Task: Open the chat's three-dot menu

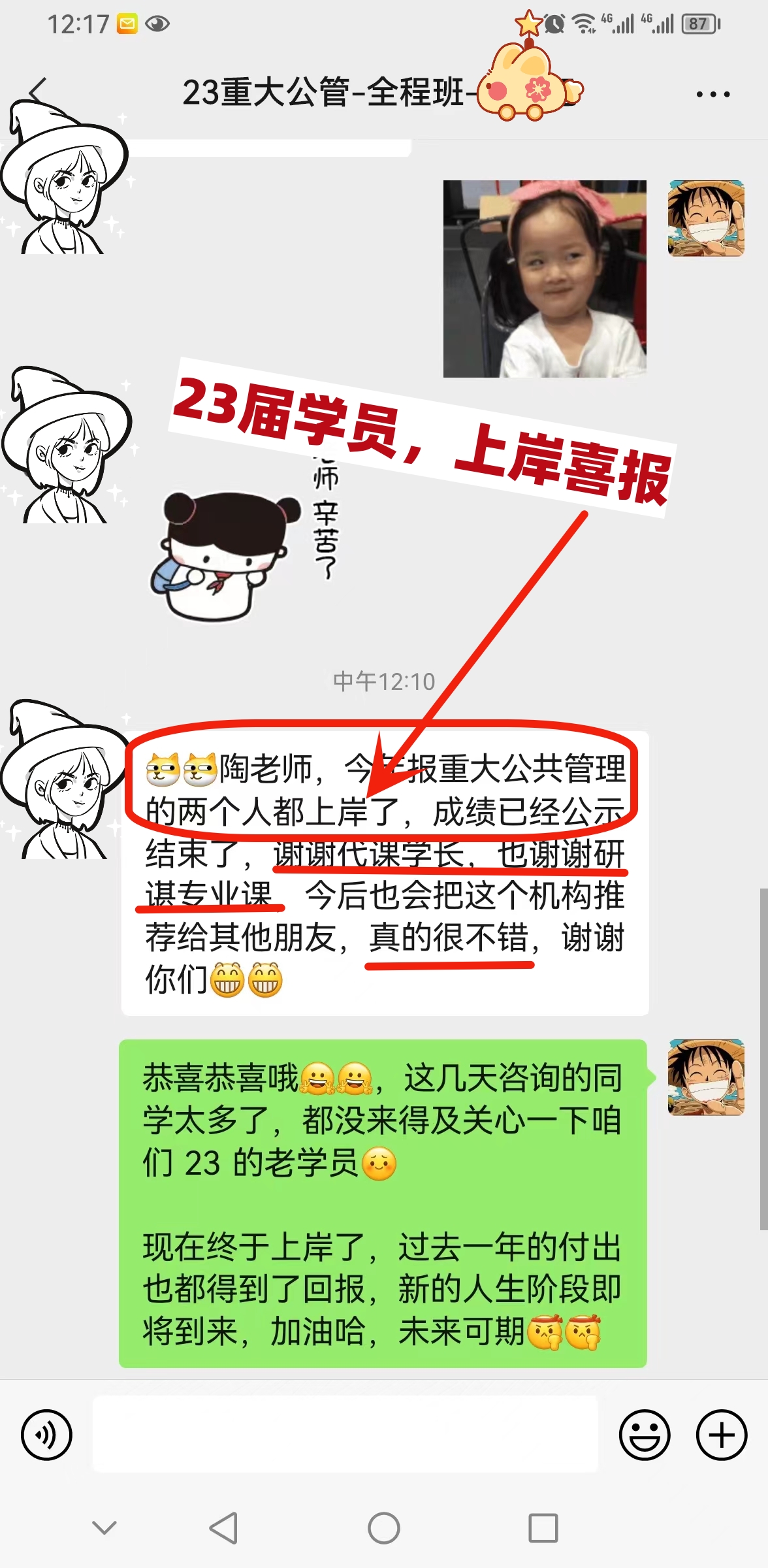Action: click(x=712, y=95)
